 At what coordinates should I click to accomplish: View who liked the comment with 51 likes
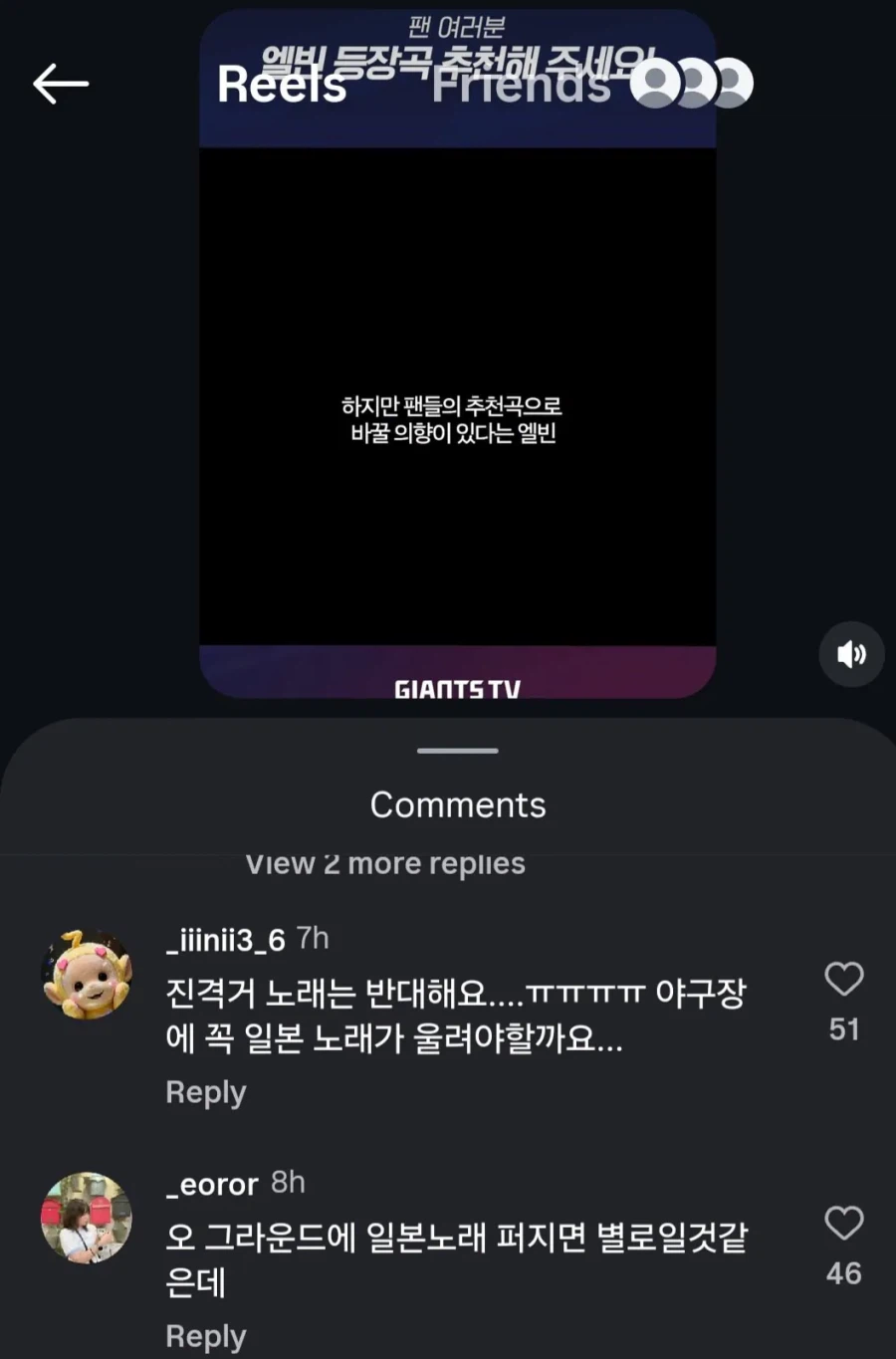[844, 1028]
